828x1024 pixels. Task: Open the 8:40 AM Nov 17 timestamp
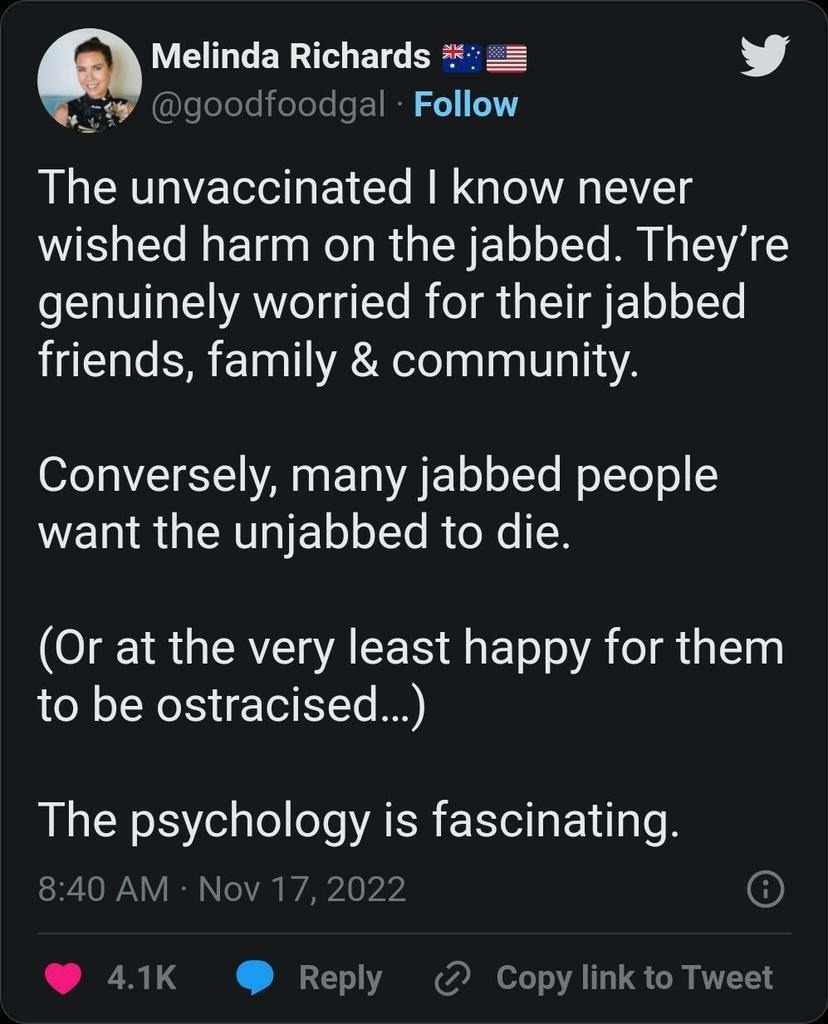pos(222,888)
